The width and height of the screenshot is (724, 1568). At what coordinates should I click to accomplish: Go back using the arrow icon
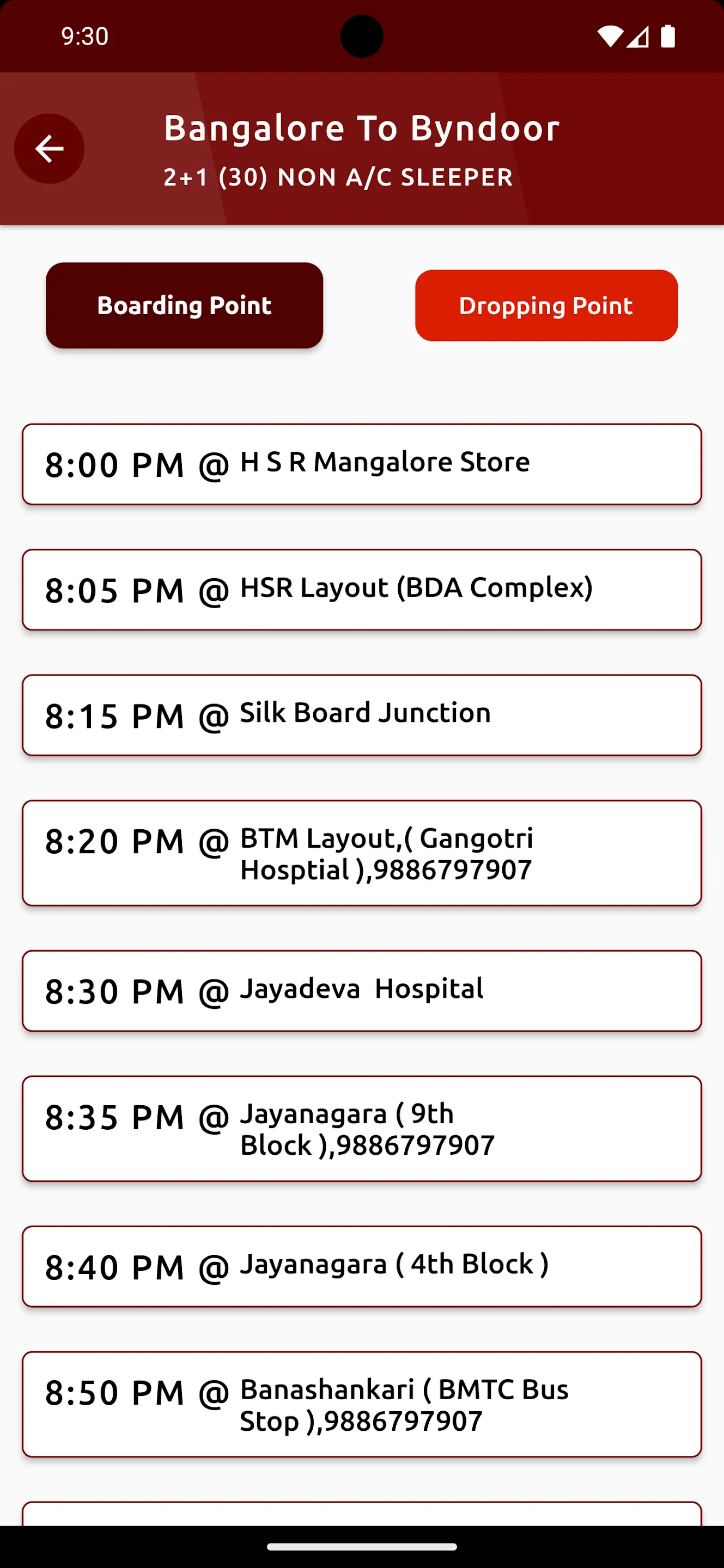[x=50, y=149]
